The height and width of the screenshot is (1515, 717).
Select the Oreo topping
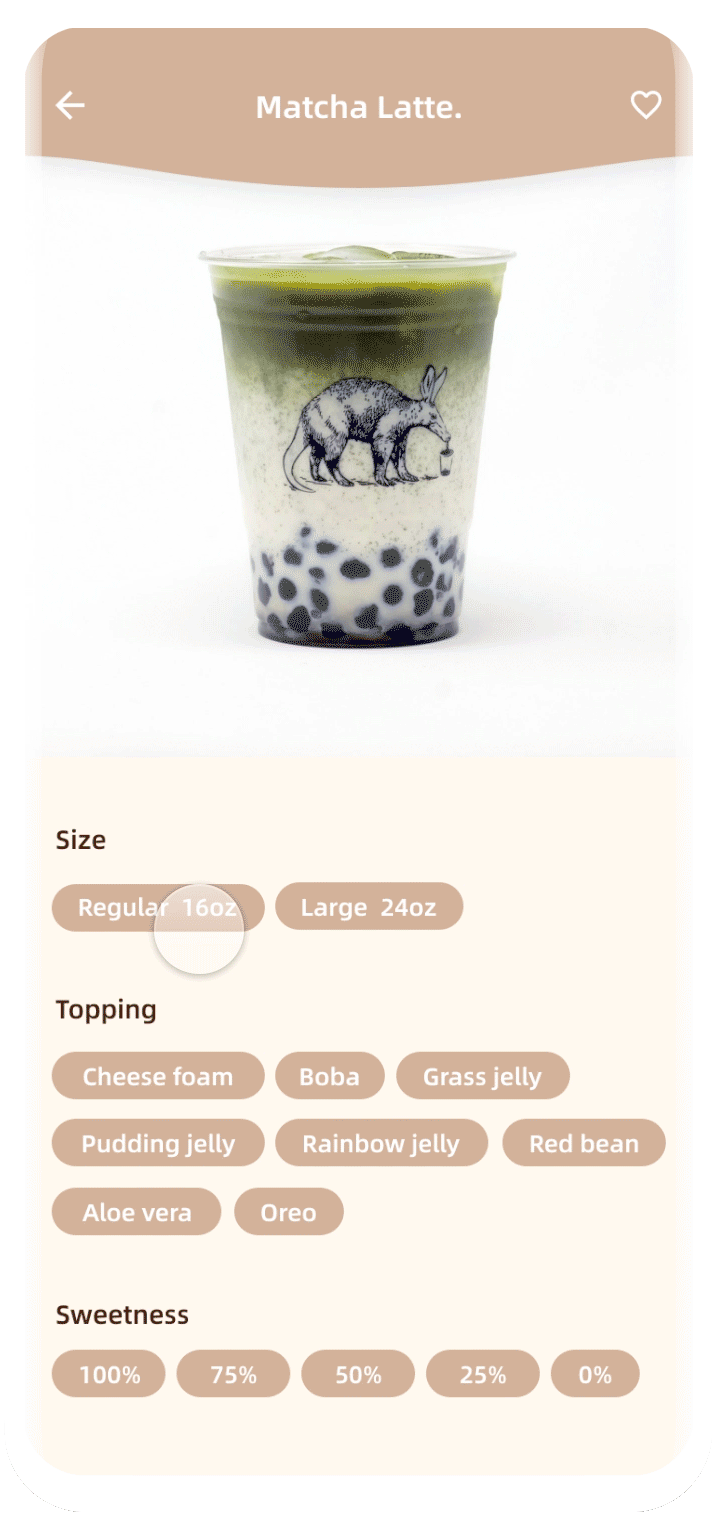[x=288, y=1212]
